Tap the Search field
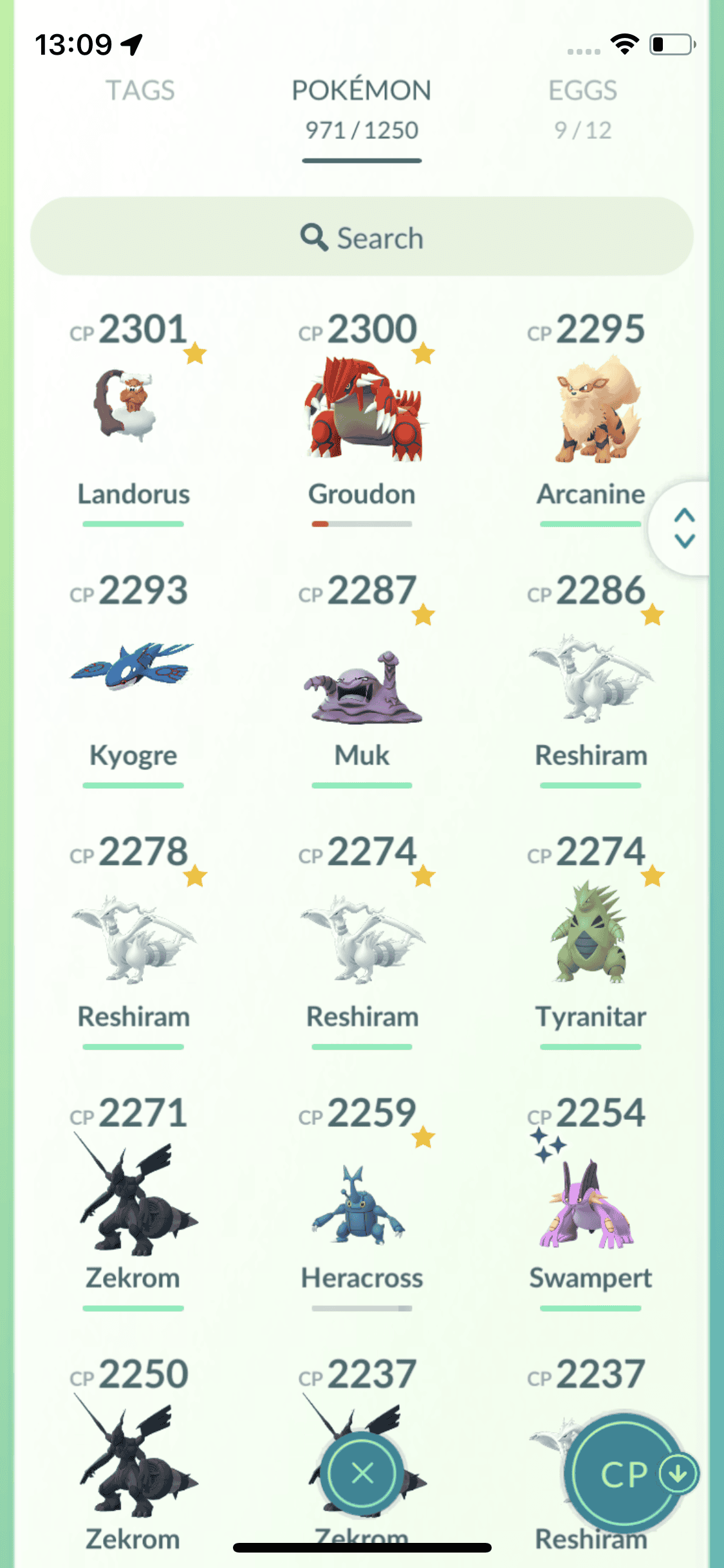724x1568 pixels. [362, 237]
